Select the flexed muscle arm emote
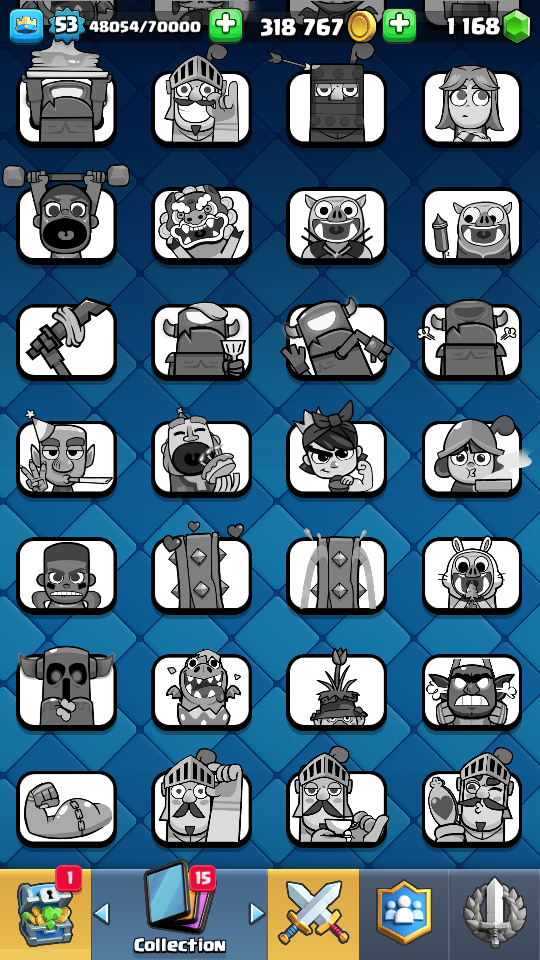Image resolution: width=540 pixels, height=960 pixels. tap(66, 808)
